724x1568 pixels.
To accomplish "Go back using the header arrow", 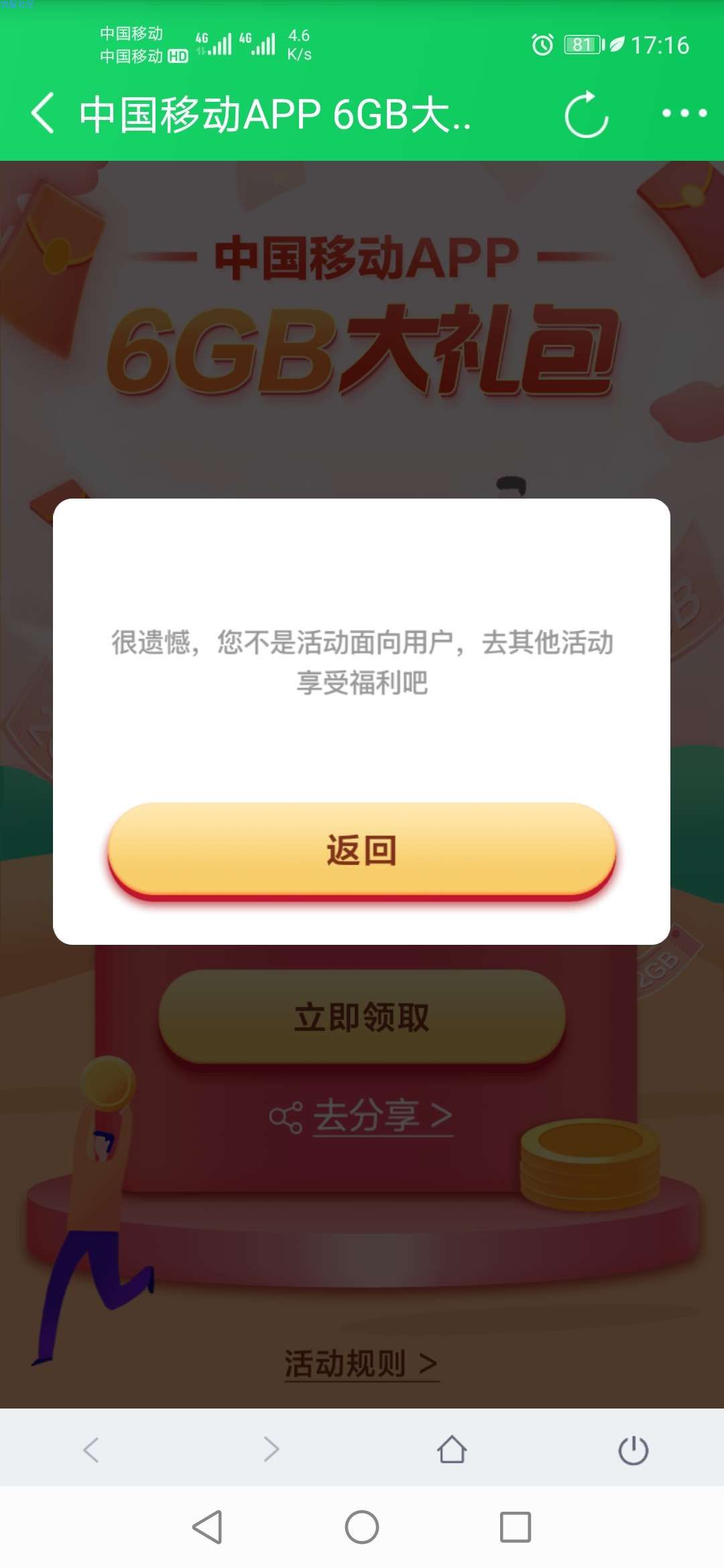I will pyautogui.click(x=44, y=114).
